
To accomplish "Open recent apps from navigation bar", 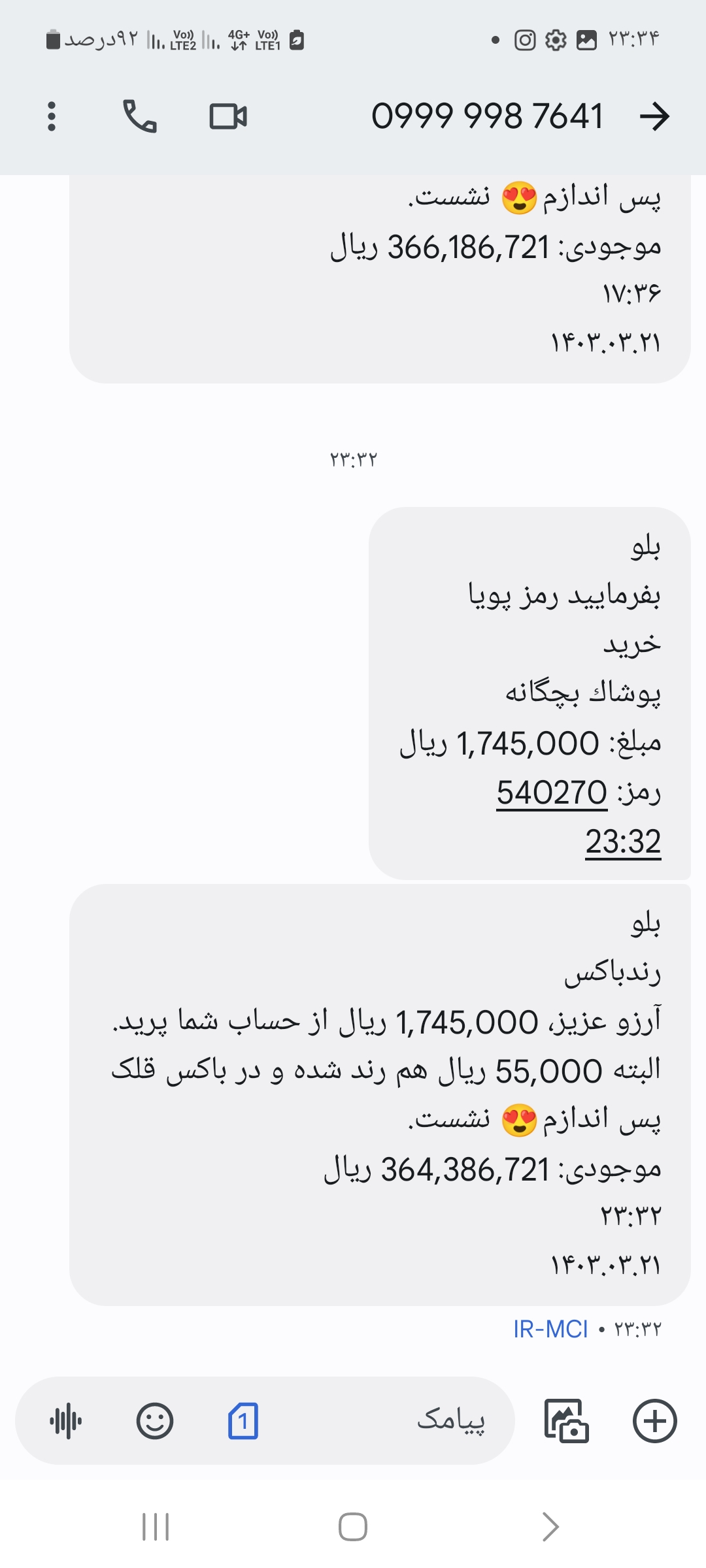I will coord(156,1527).
